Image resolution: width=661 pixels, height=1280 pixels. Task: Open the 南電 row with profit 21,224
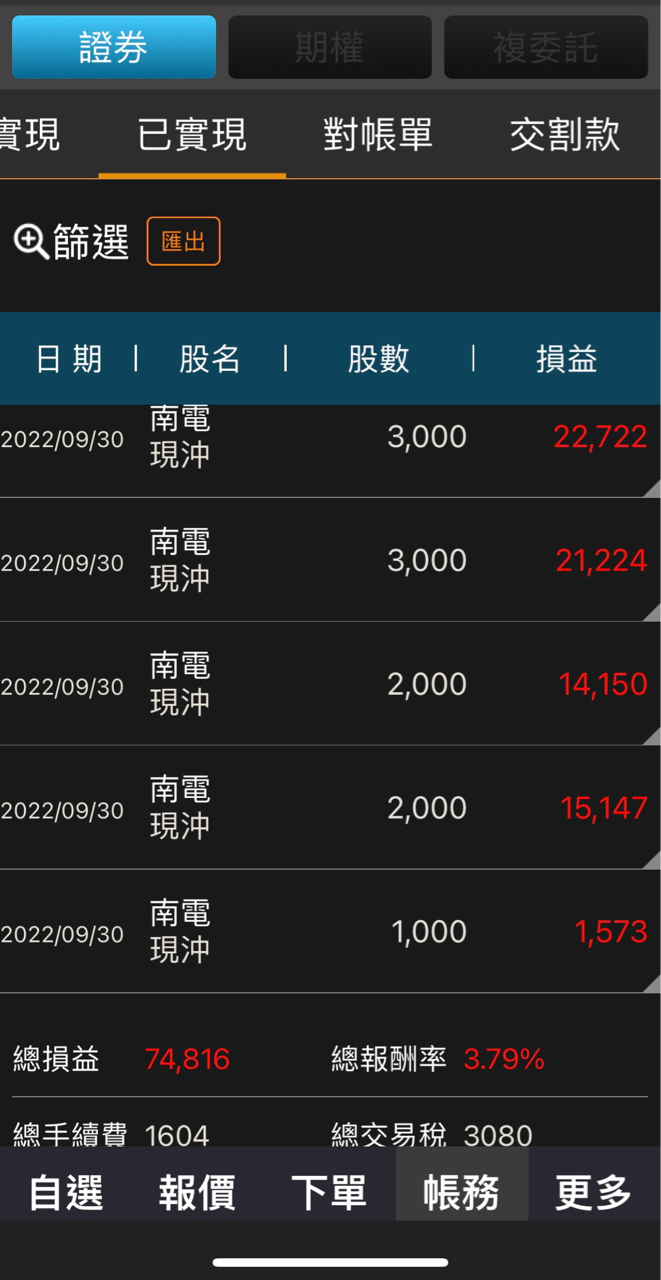tap(330, 561)
